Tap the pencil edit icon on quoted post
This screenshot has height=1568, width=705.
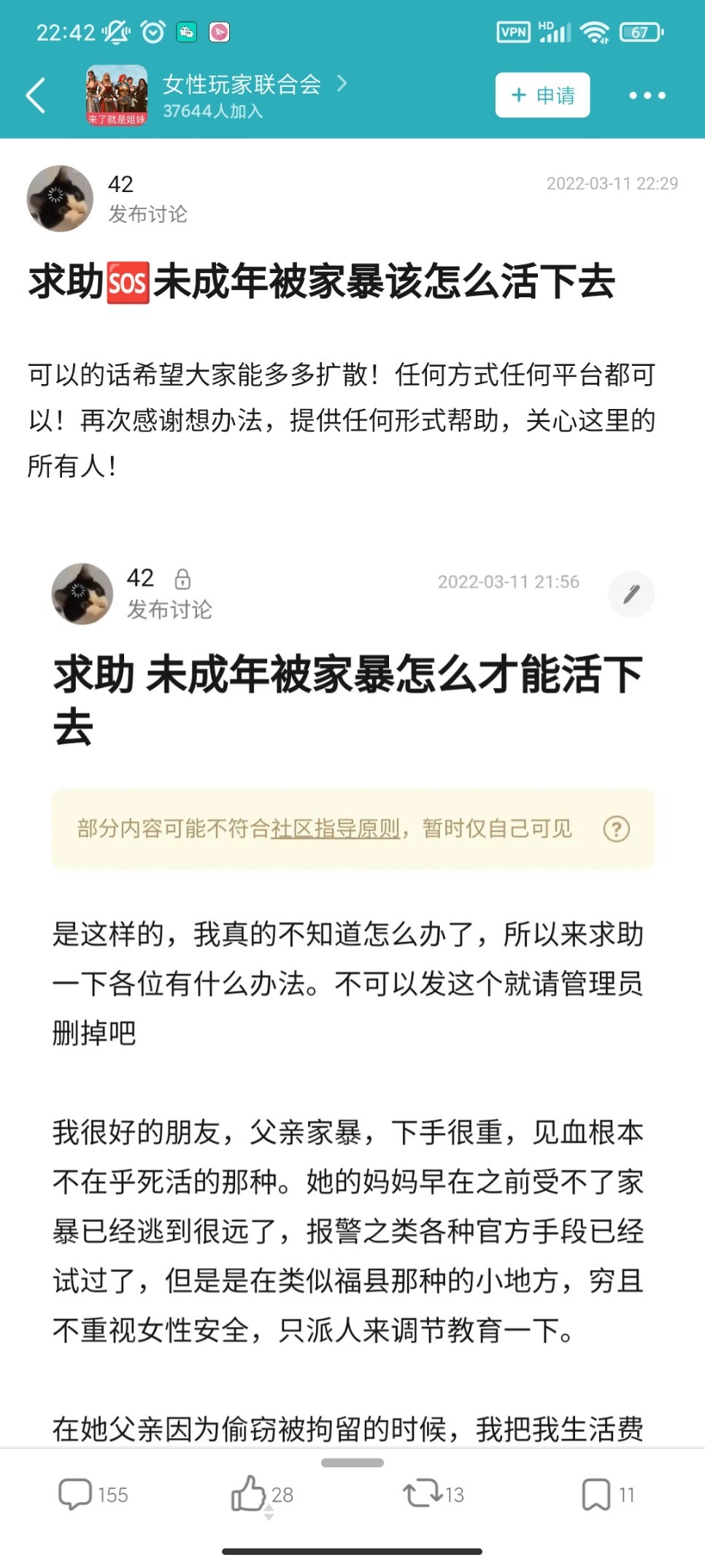click(x=631, y=594)
